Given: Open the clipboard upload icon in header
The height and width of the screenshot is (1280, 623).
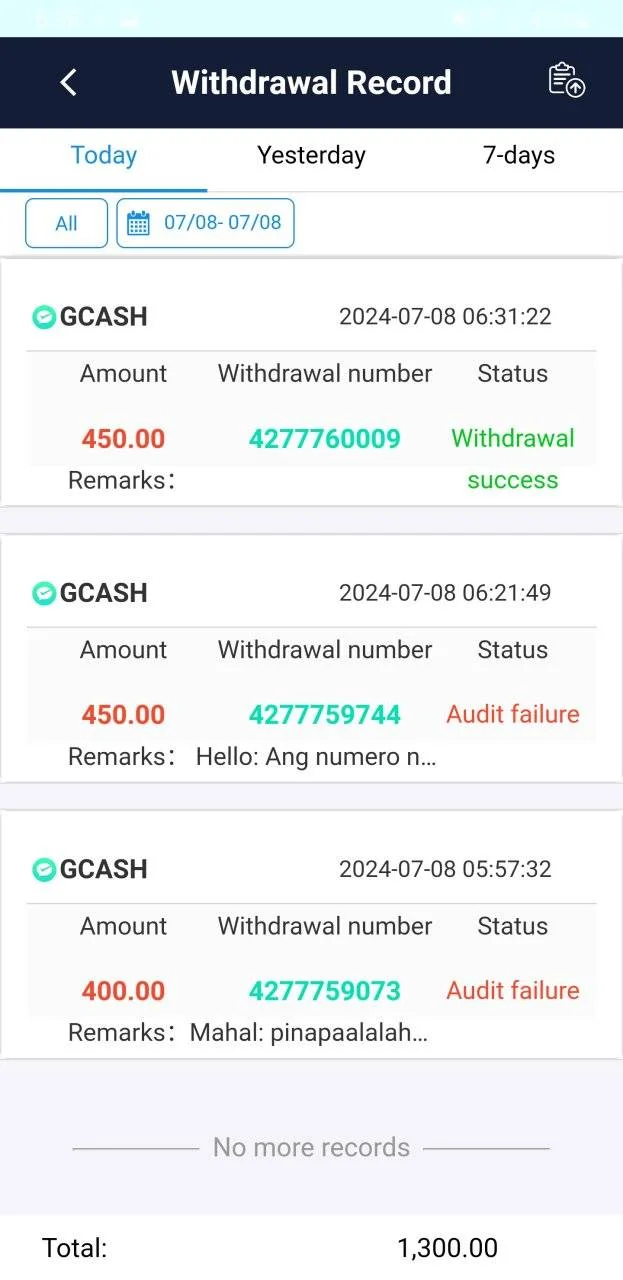Looking at the screenshot, I should click(566, 81).
